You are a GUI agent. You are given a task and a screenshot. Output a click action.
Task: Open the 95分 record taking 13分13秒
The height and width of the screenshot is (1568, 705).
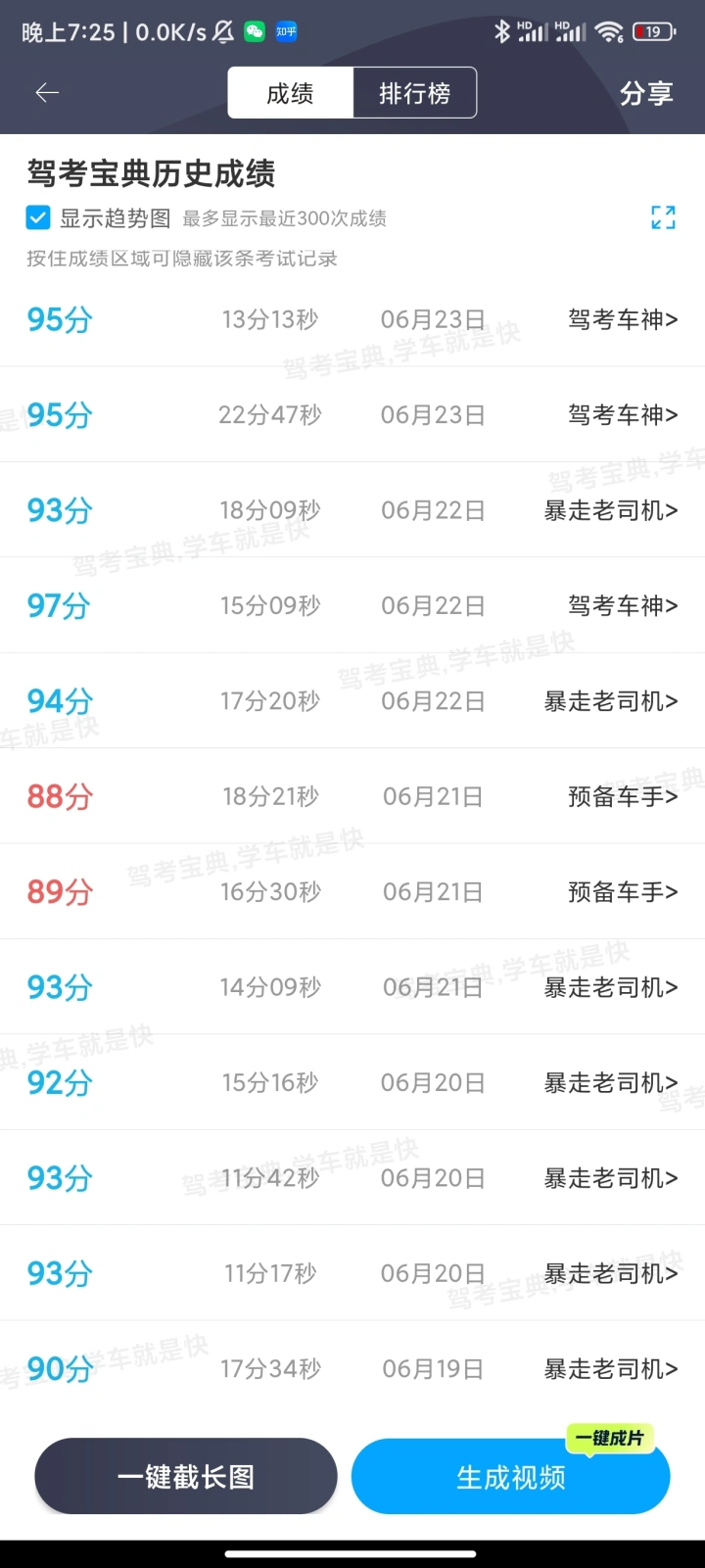[x=352, y=319]
